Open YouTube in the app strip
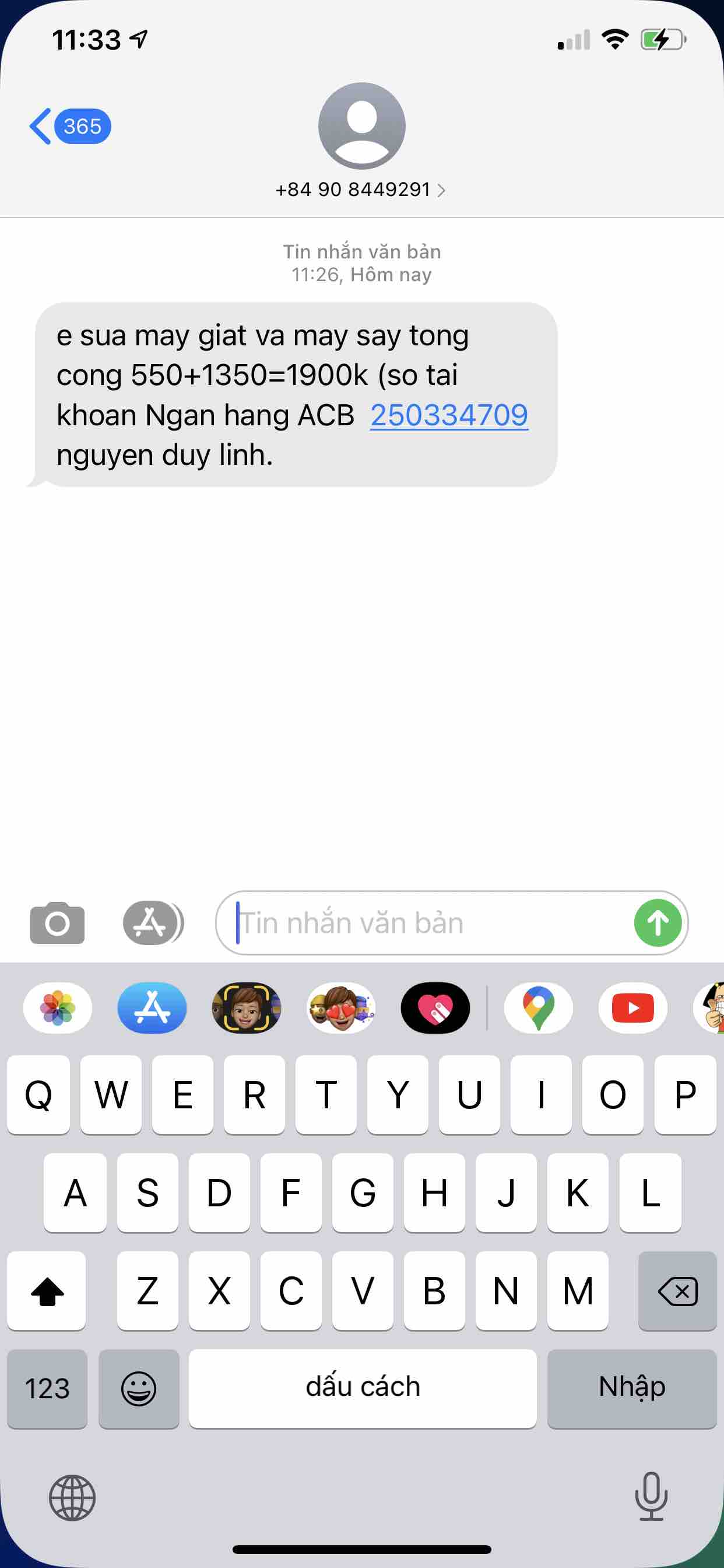724x1568 pixels. coord(632,1008)
